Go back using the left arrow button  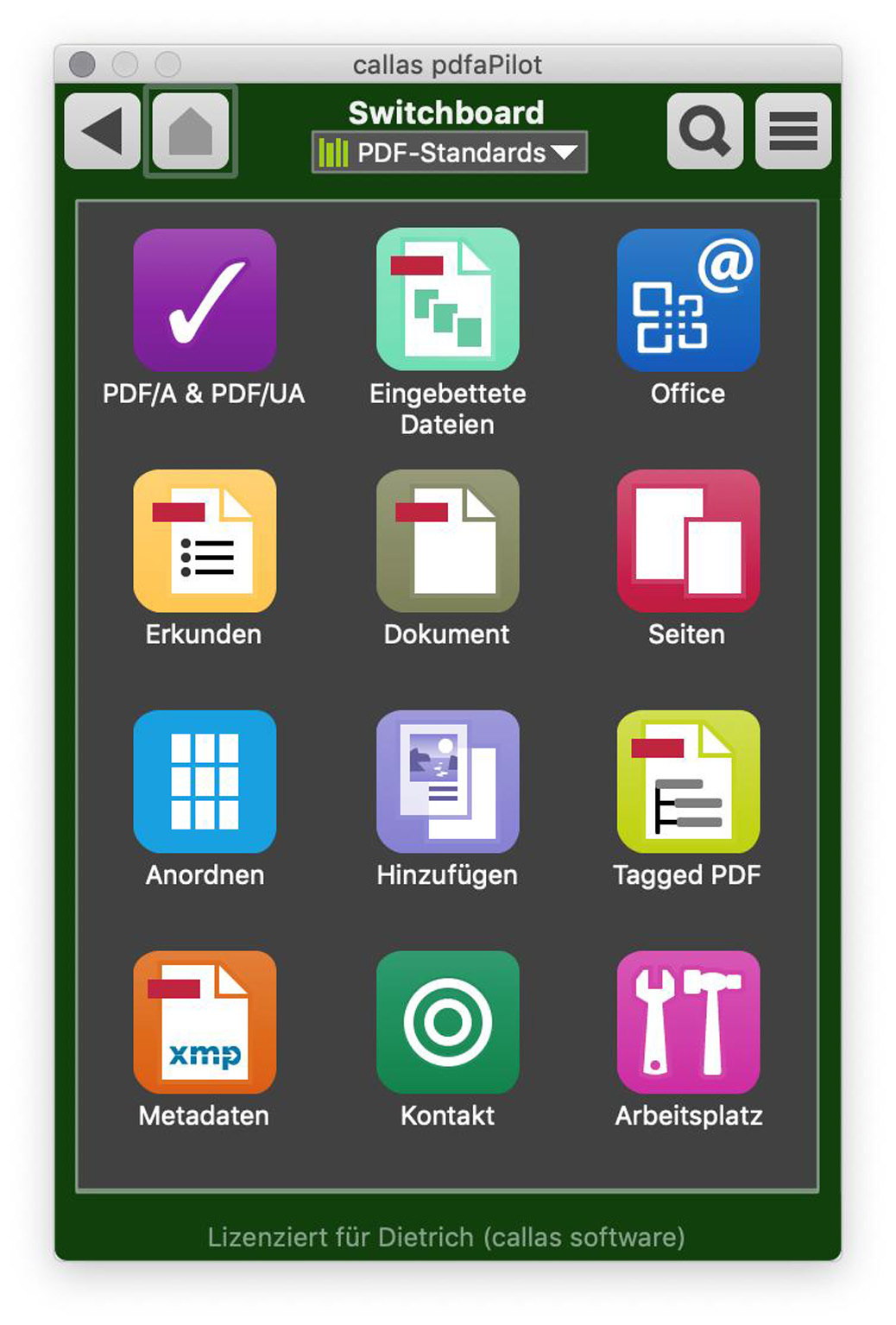click(102, 131)
